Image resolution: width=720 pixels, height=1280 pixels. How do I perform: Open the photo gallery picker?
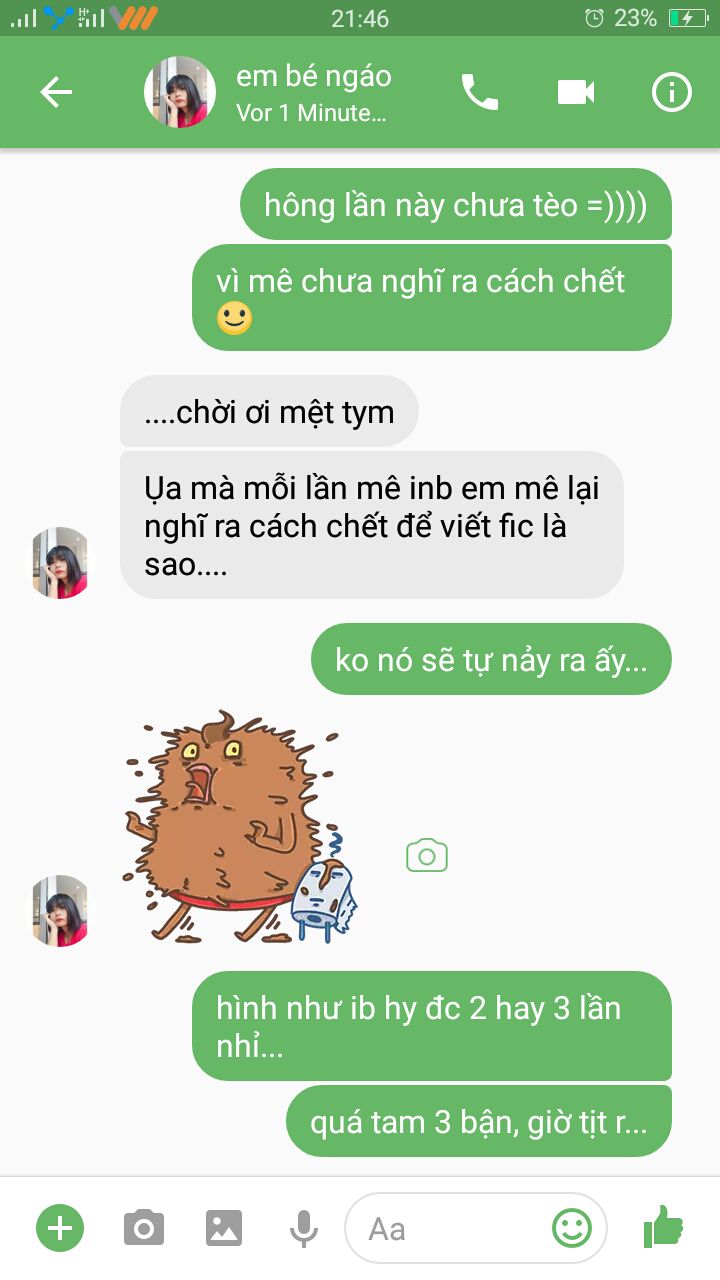click(224, 1228)
